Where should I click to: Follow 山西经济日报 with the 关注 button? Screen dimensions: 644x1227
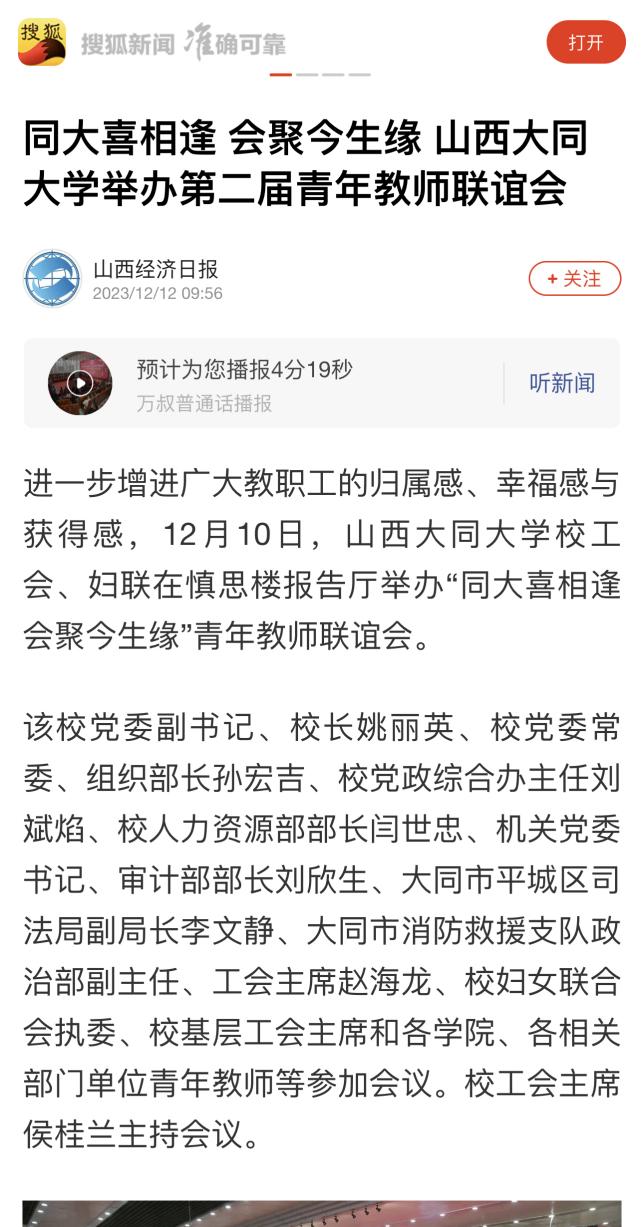pos(574,279)
